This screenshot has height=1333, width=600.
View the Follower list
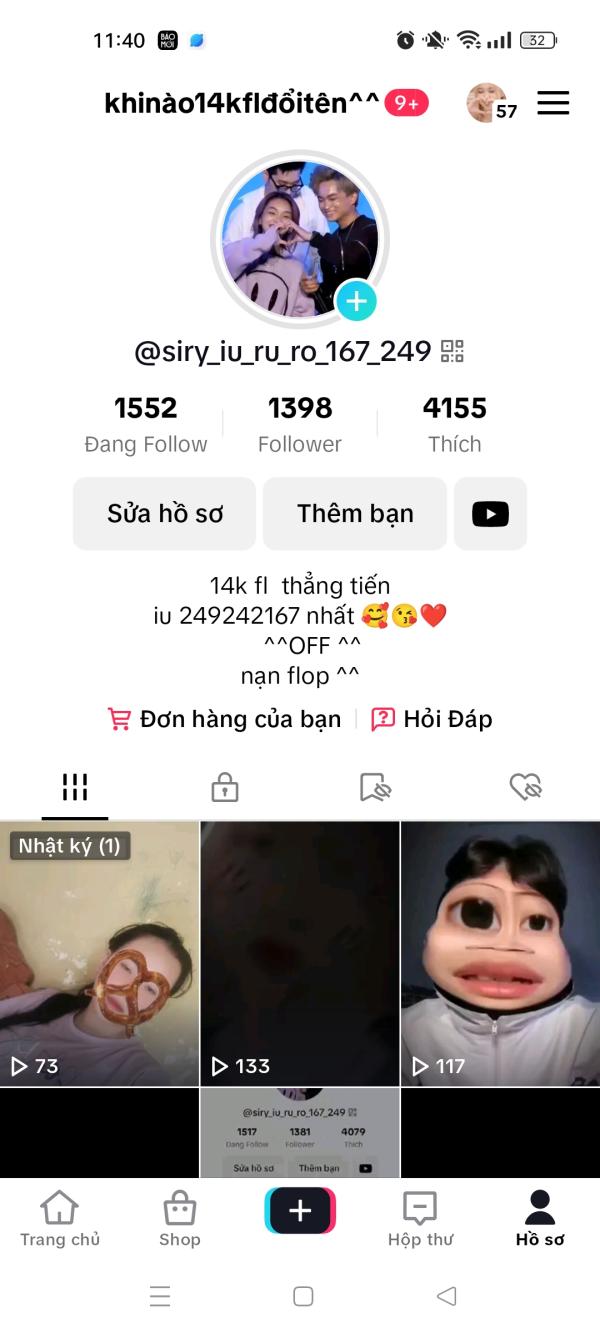click(x=300, y=424)
